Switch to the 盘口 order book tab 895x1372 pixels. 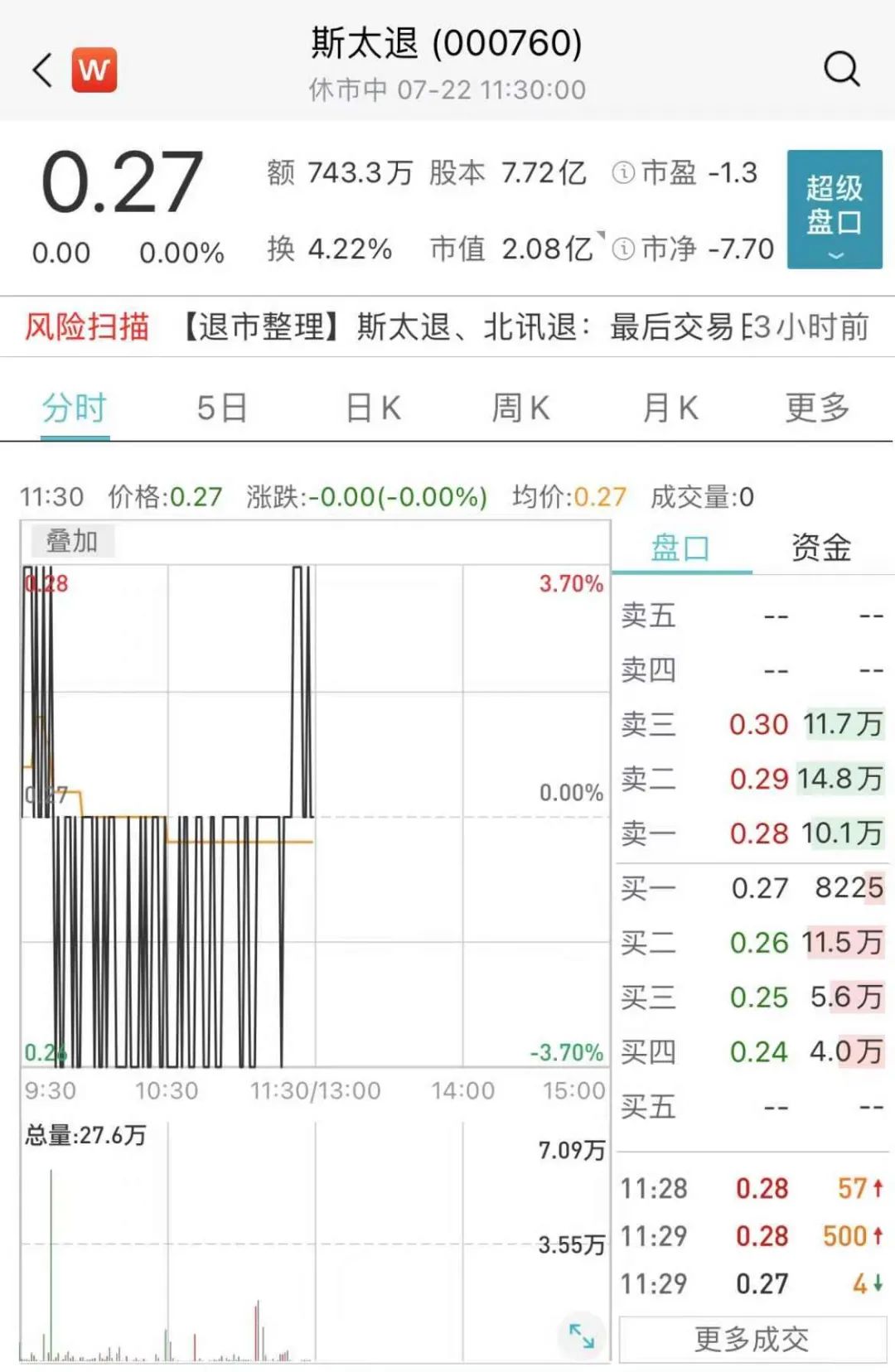tap(680, 548)
